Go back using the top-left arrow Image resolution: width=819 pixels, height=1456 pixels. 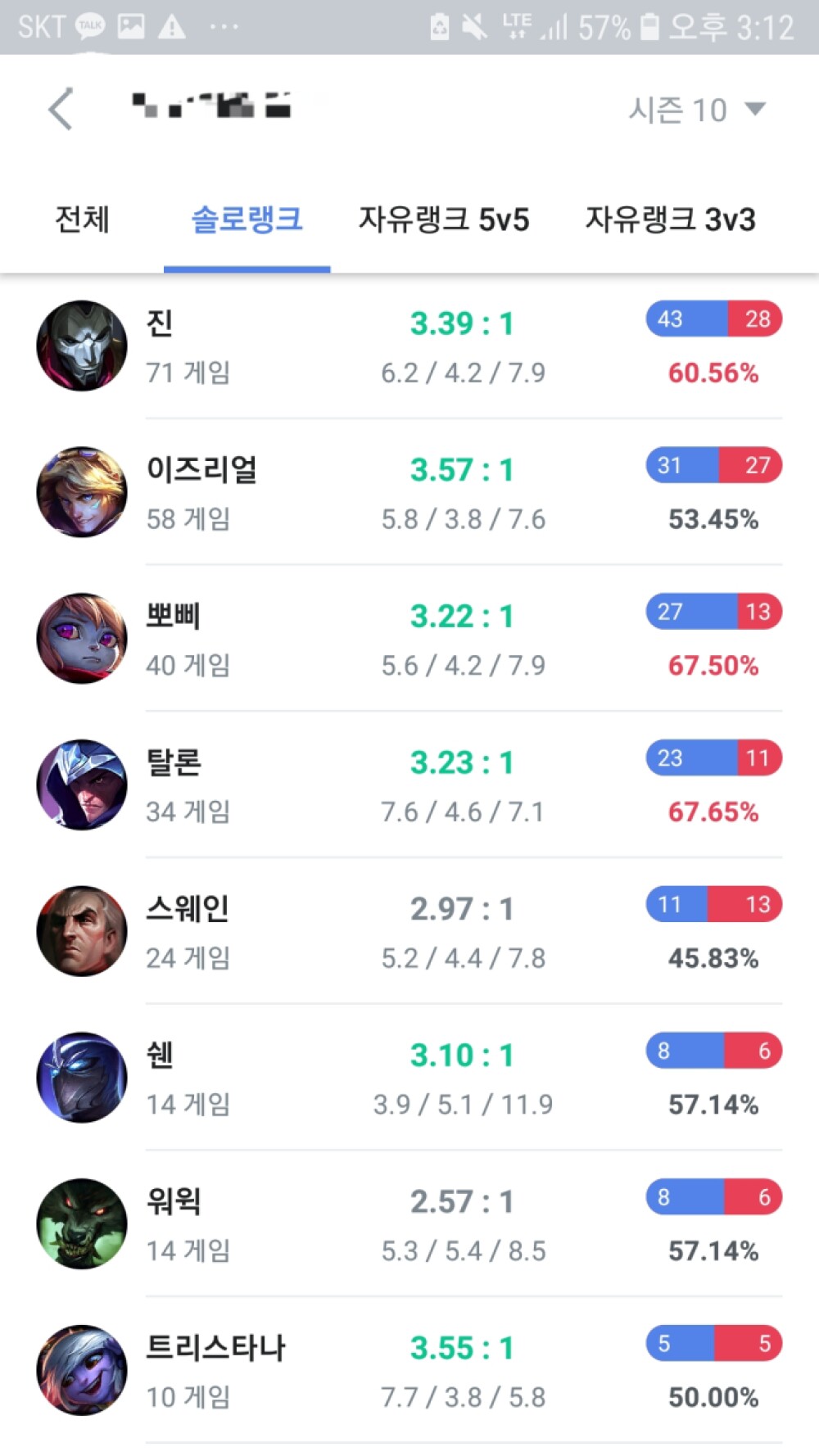tap(61, 109)
